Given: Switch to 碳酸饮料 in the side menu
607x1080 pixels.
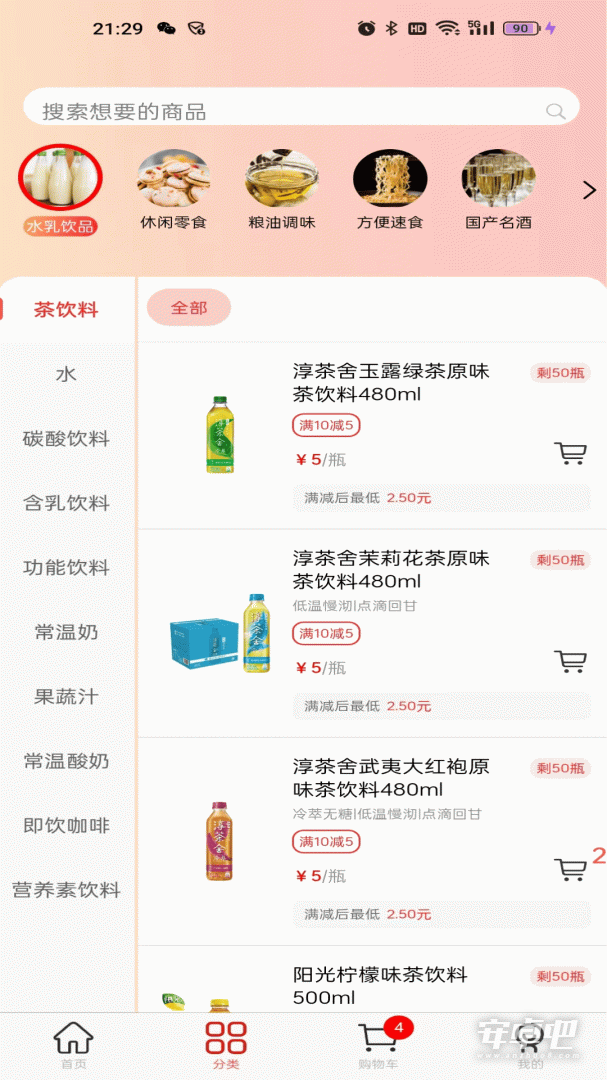Looking at the screenshot, I should tap(67, 439).
